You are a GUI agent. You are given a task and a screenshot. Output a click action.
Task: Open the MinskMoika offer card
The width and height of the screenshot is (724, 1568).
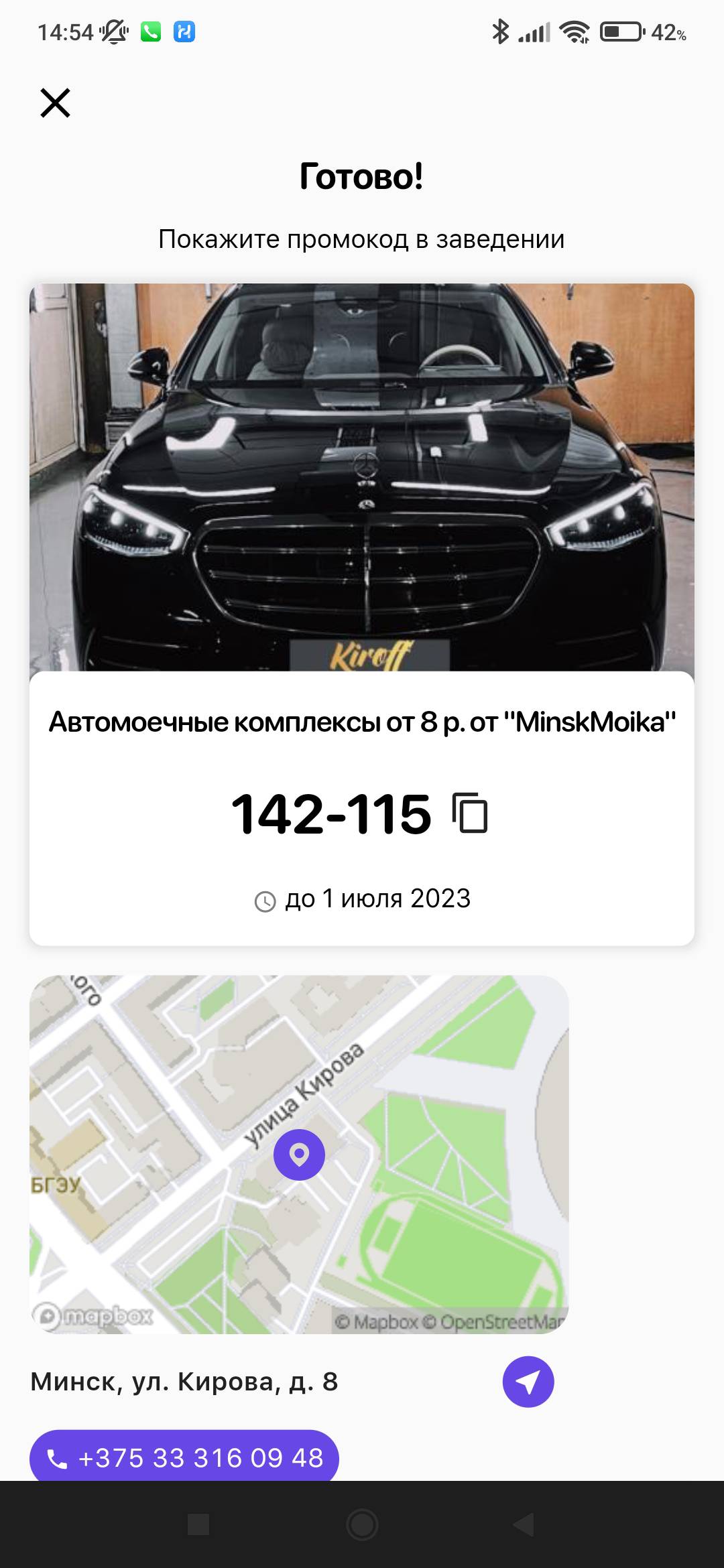362,722
